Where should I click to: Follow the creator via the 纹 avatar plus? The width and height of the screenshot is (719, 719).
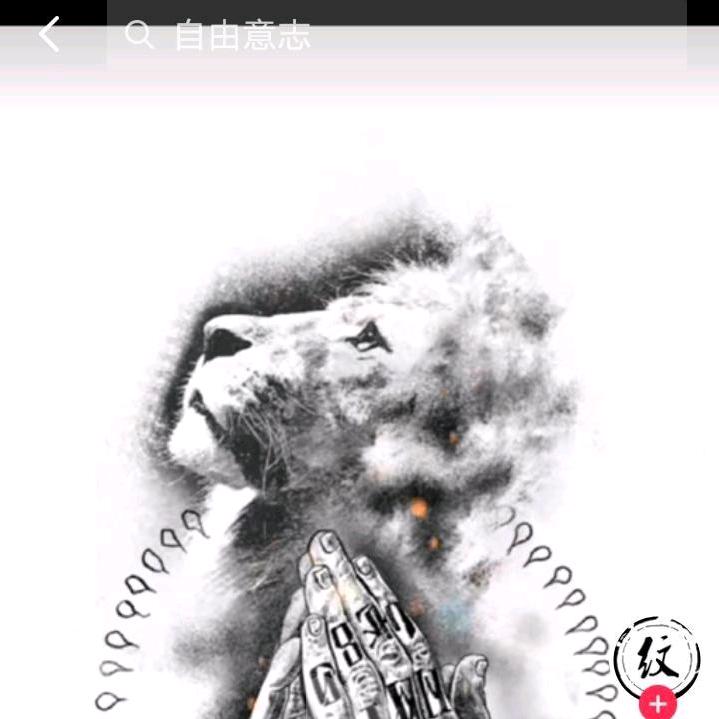(657, 703)
